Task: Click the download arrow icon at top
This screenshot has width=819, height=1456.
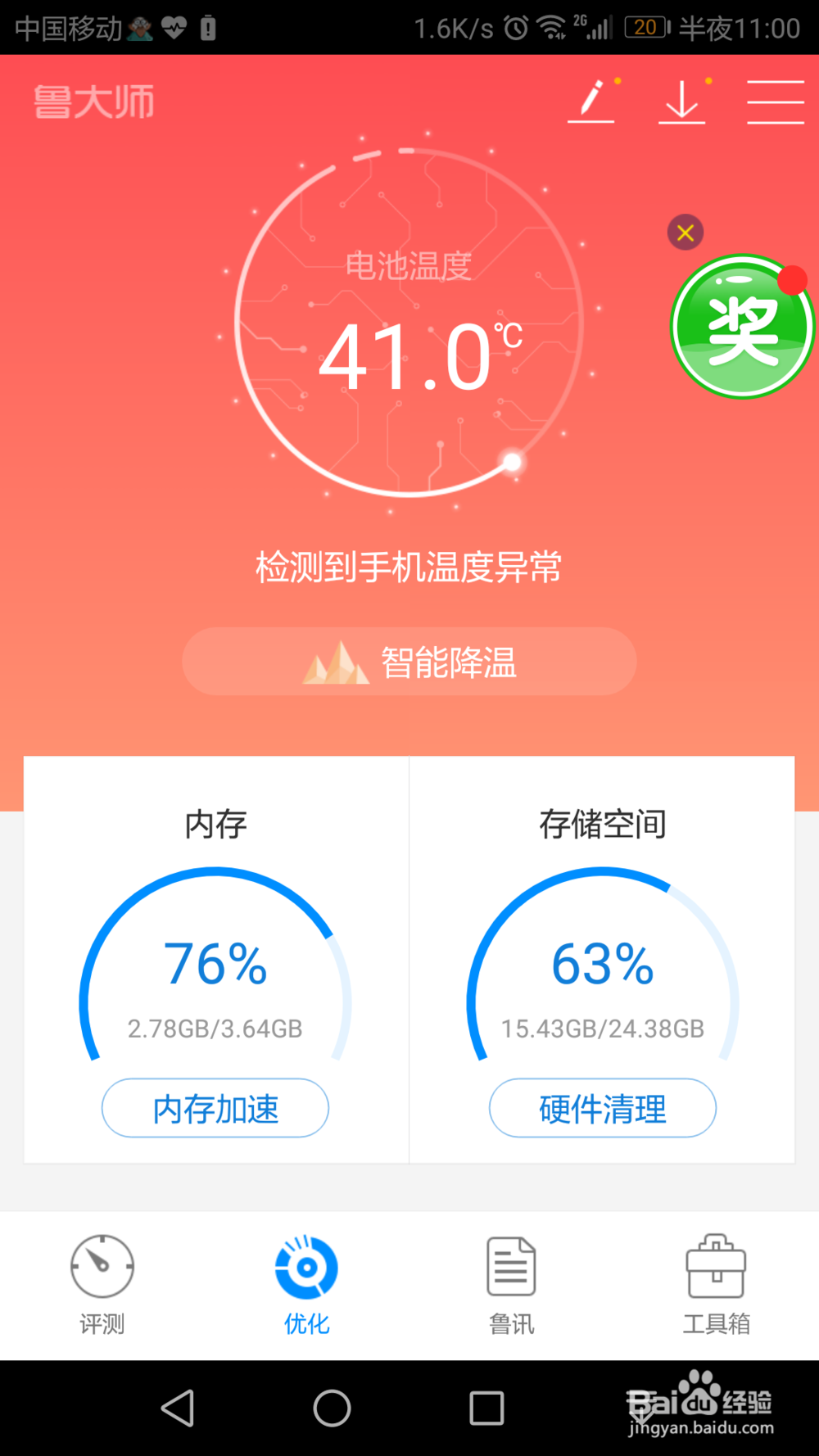Action: point(682,102)
